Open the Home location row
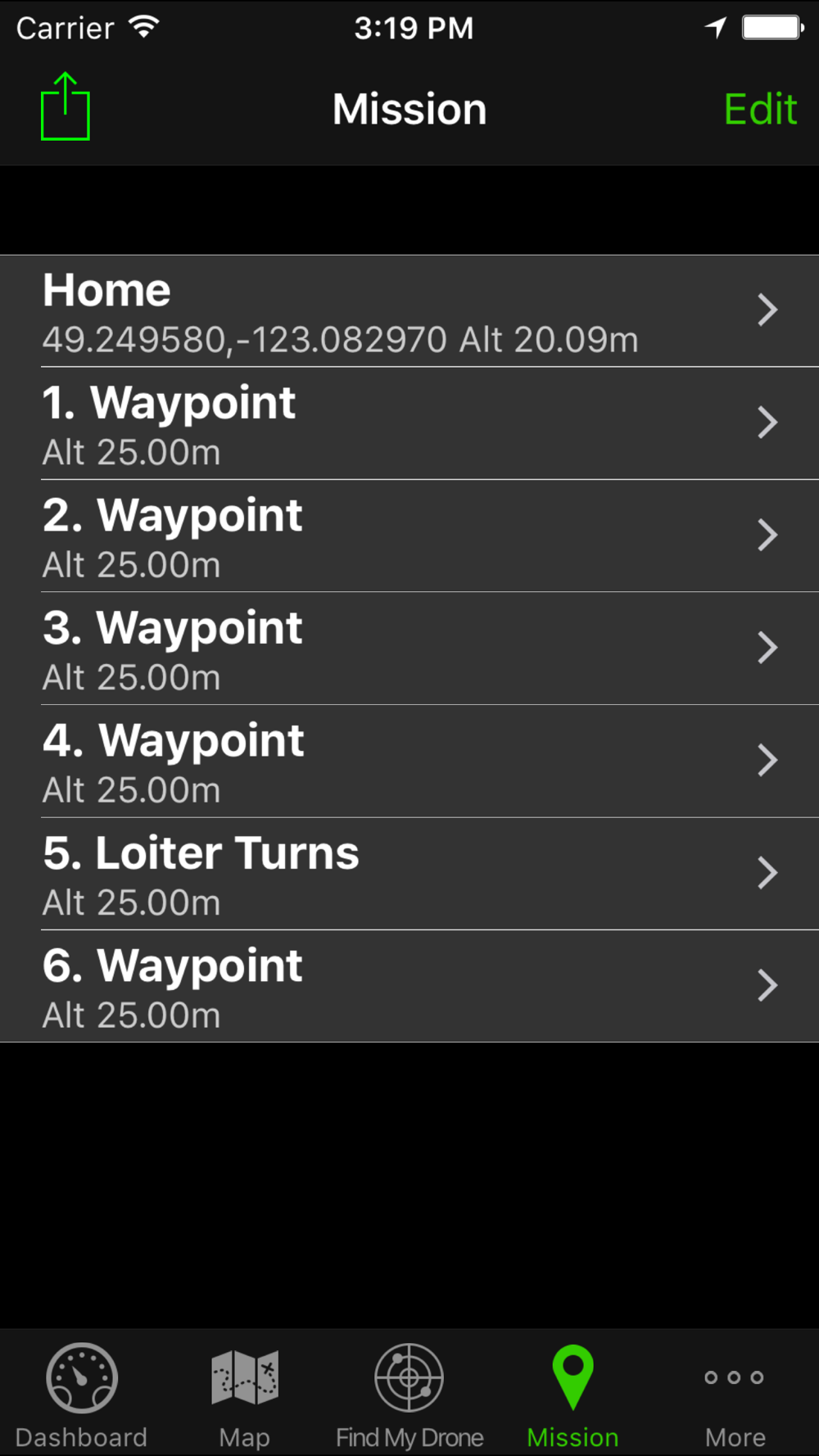Viewport: 819px width, 1456px height. (x=409, y=311)
